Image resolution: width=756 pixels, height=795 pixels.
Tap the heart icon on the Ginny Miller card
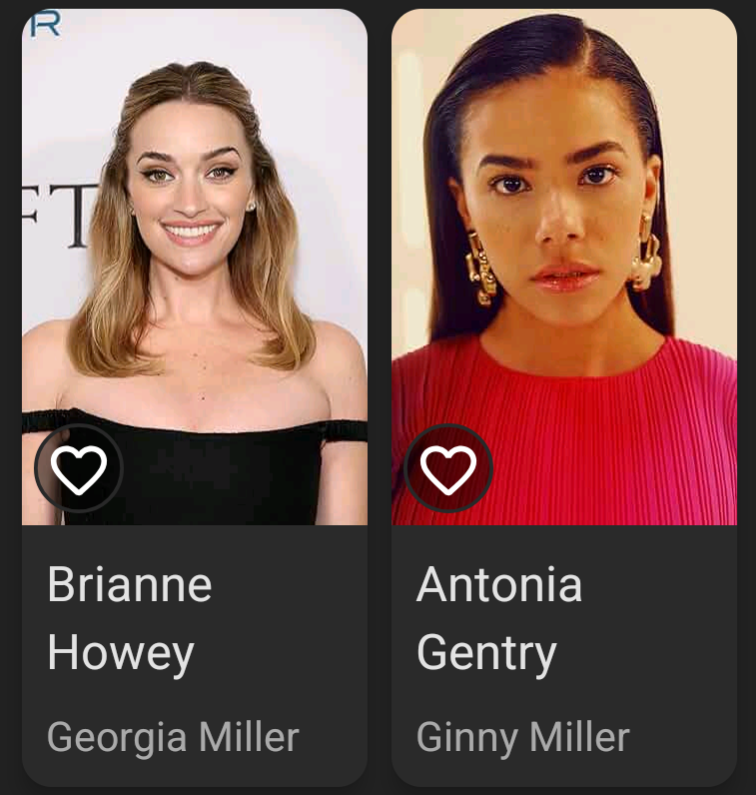point(448,469)
